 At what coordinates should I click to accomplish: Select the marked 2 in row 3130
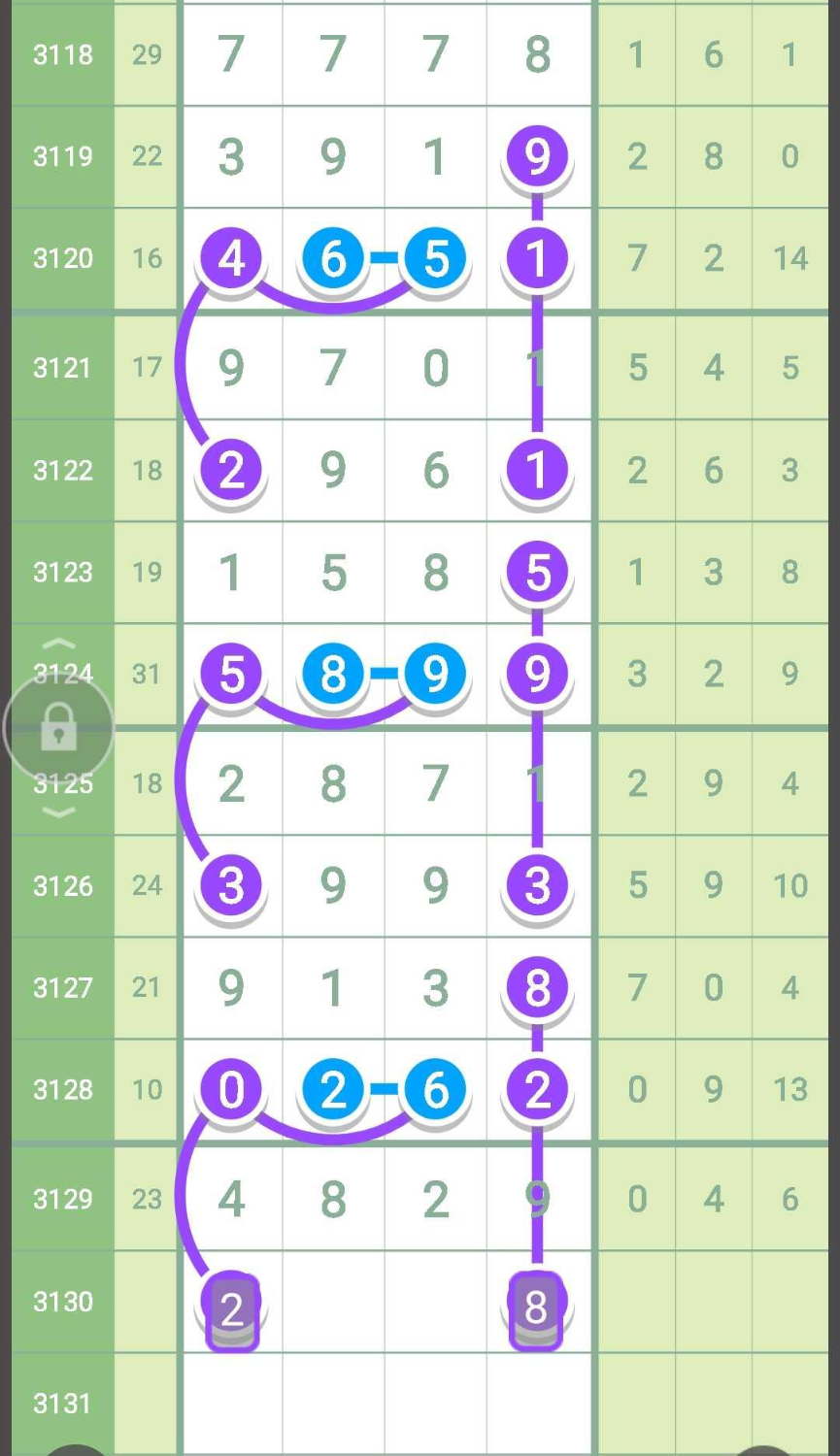[232, 1310]
